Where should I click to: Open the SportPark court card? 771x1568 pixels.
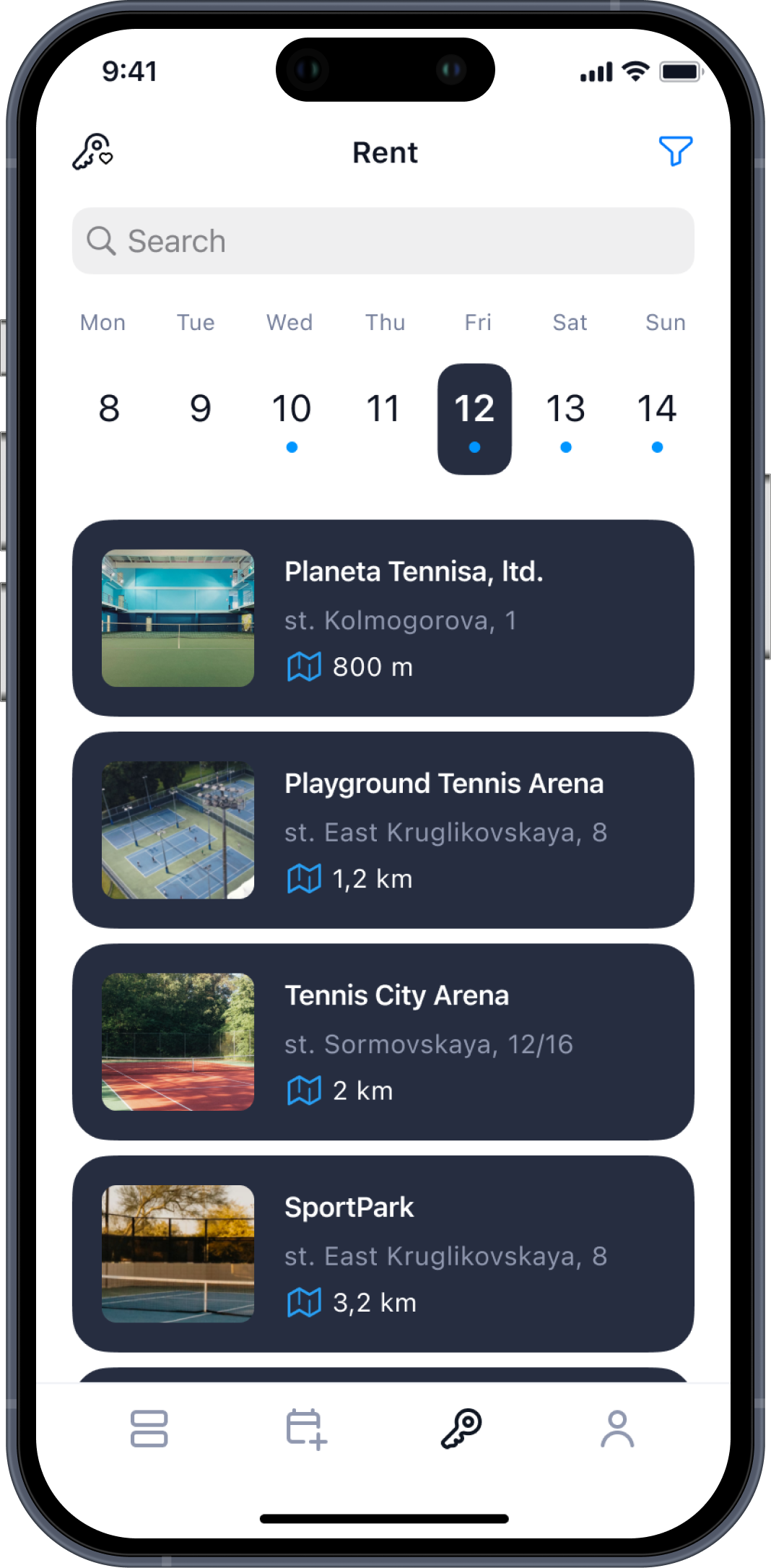(x=383, y=1254)
